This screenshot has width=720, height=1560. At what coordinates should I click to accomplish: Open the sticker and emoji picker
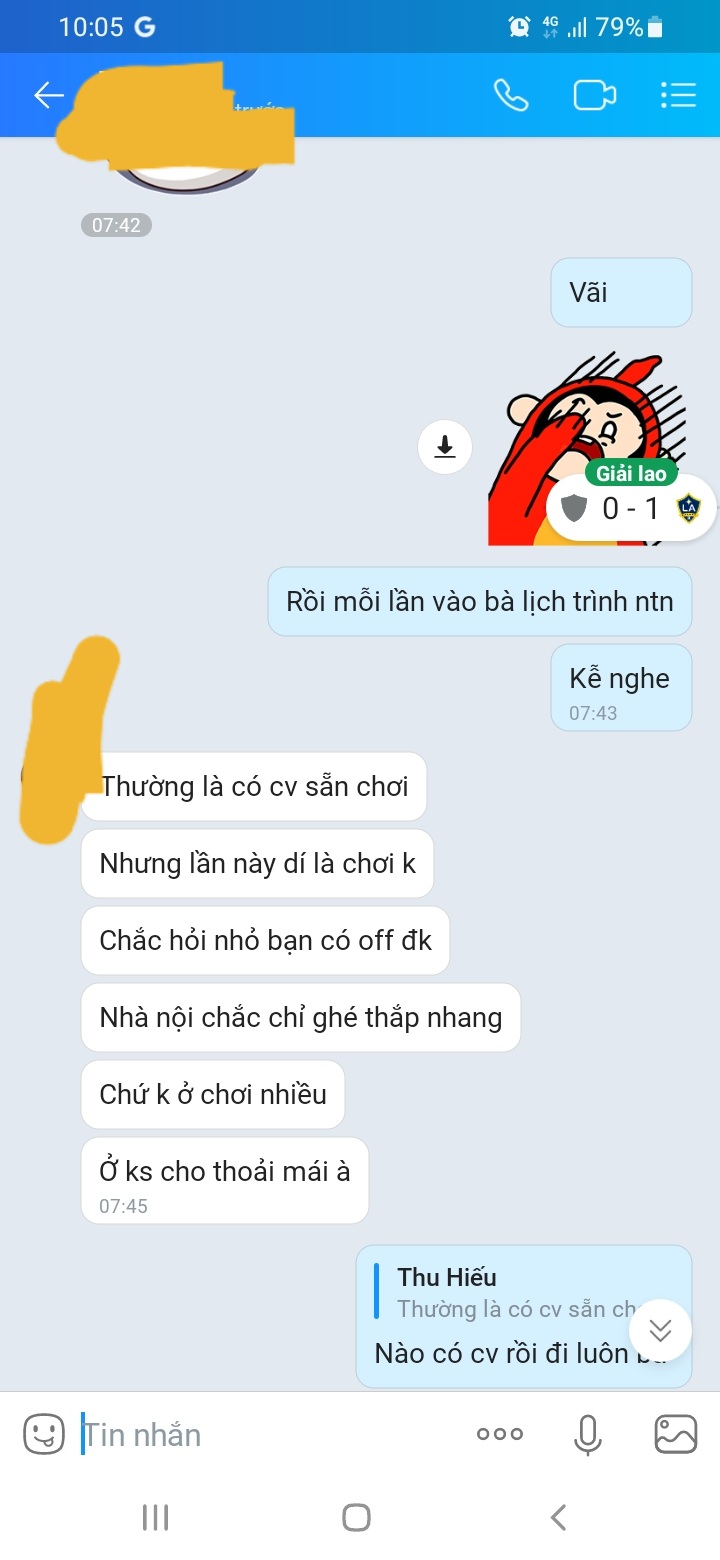(44, 1434)
